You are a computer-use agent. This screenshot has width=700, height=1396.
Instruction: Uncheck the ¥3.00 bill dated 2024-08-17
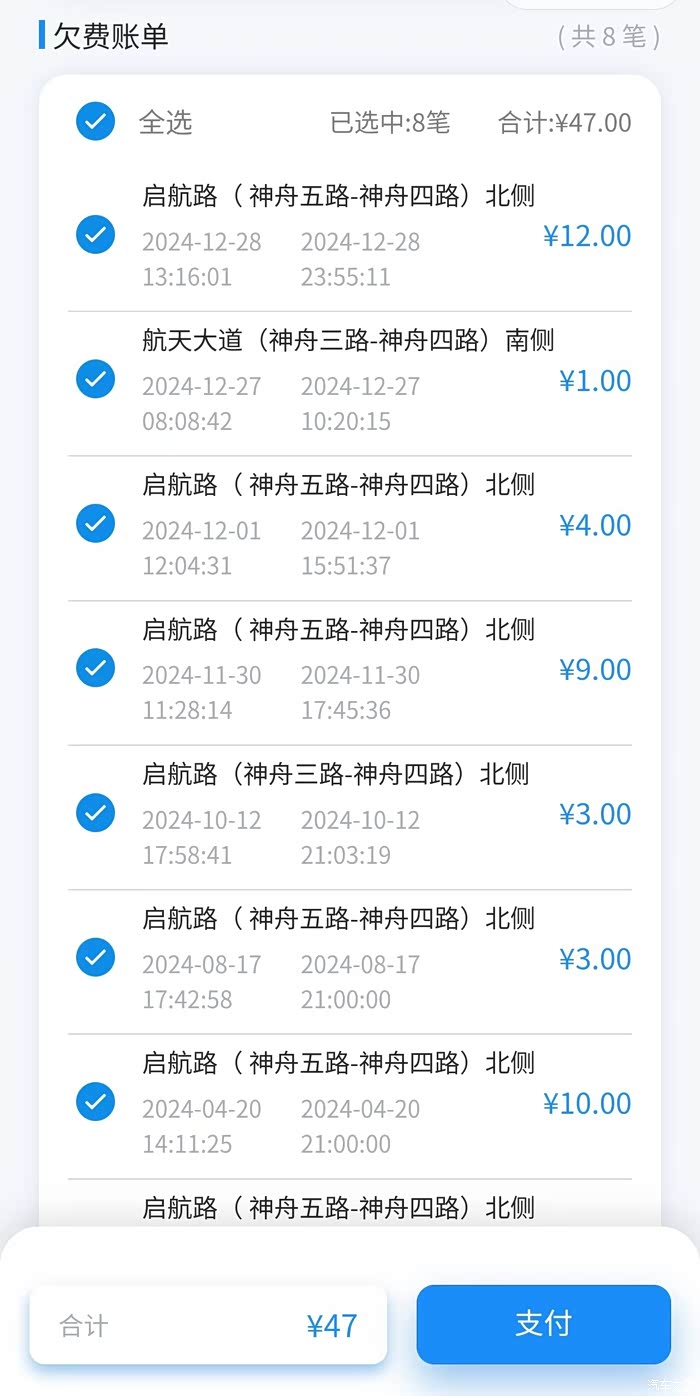pyautogui.click(x=95, y=957)
